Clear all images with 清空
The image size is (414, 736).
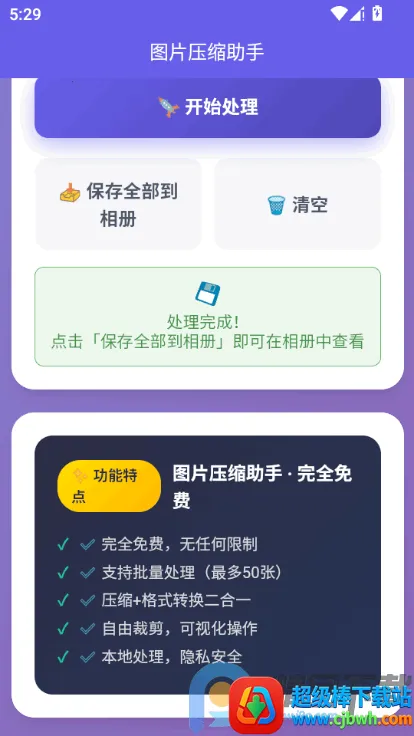298,204
